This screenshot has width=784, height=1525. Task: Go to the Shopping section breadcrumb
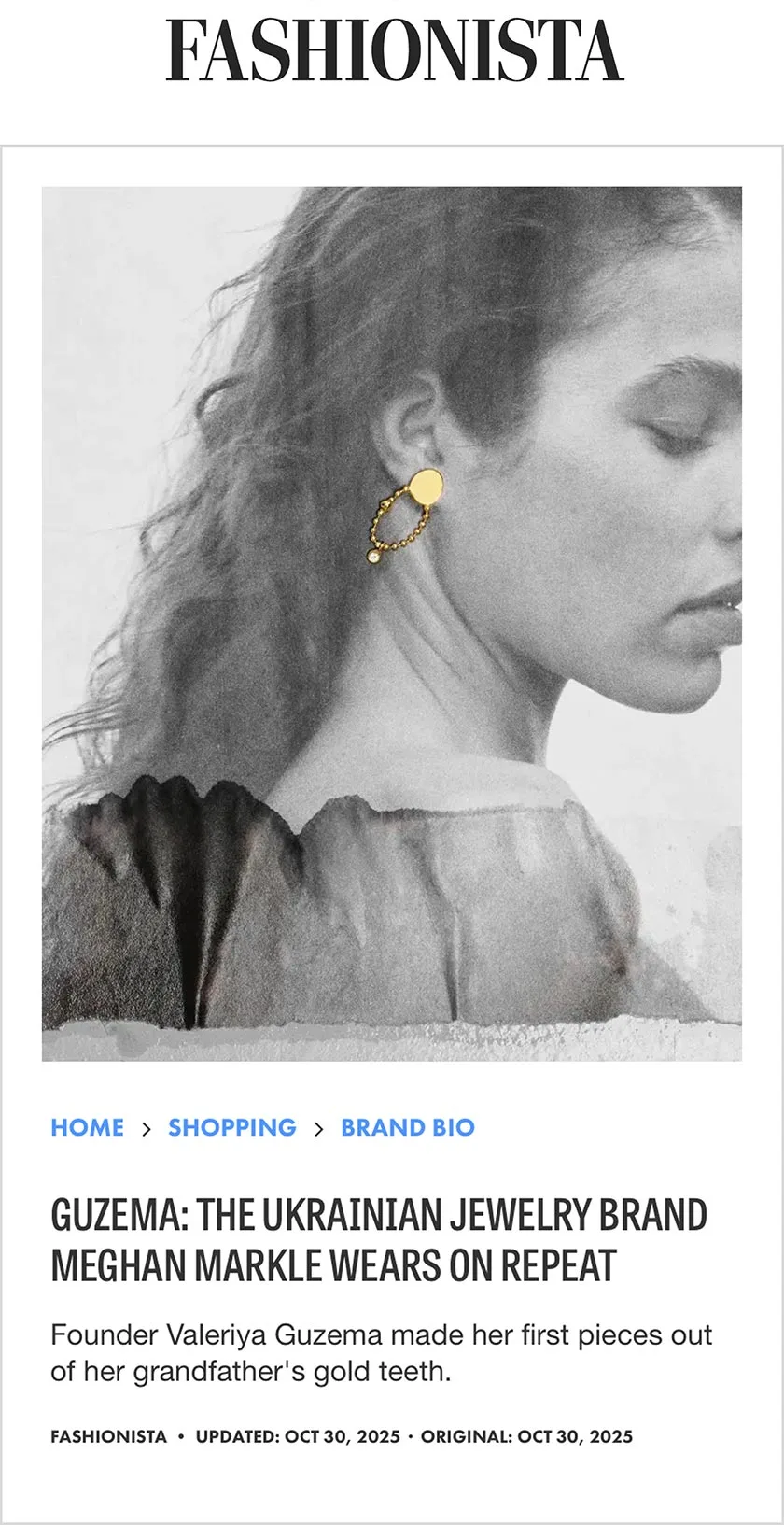coord(231,1127)
